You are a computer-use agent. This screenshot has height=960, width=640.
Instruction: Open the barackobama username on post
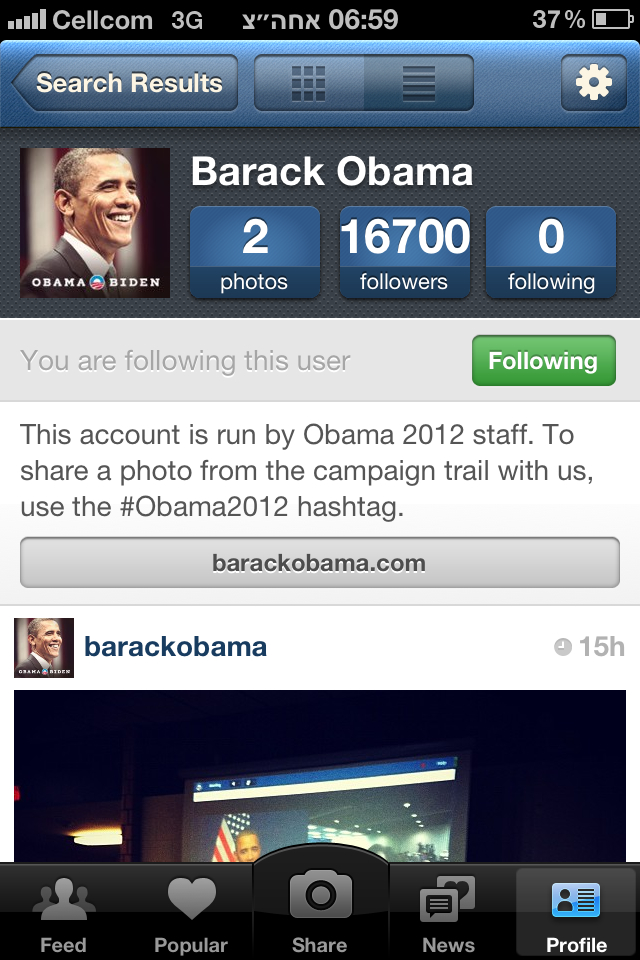tap(175, 647)
